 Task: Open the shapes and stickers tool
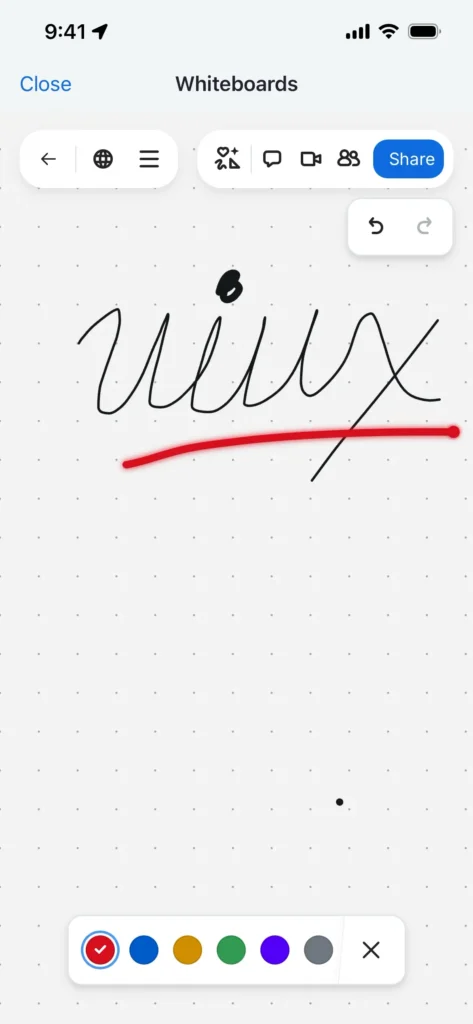(x=227, y=159)
